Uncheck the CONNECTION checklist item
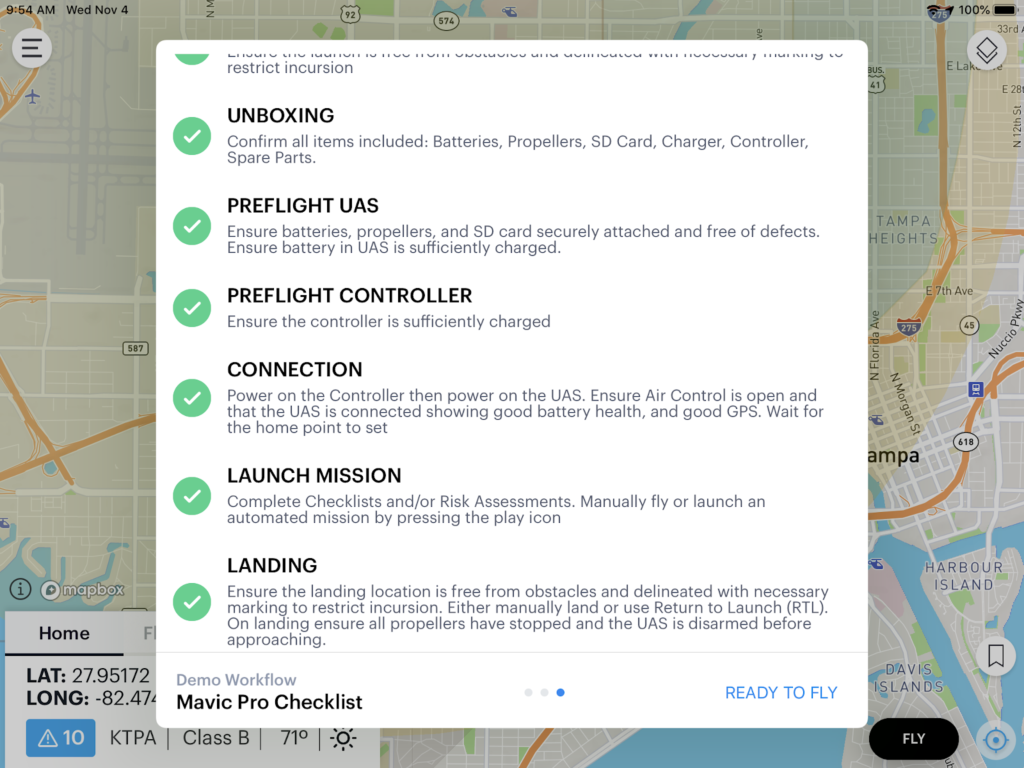This screenshot has width=1024, height=768. pos(192,398)
